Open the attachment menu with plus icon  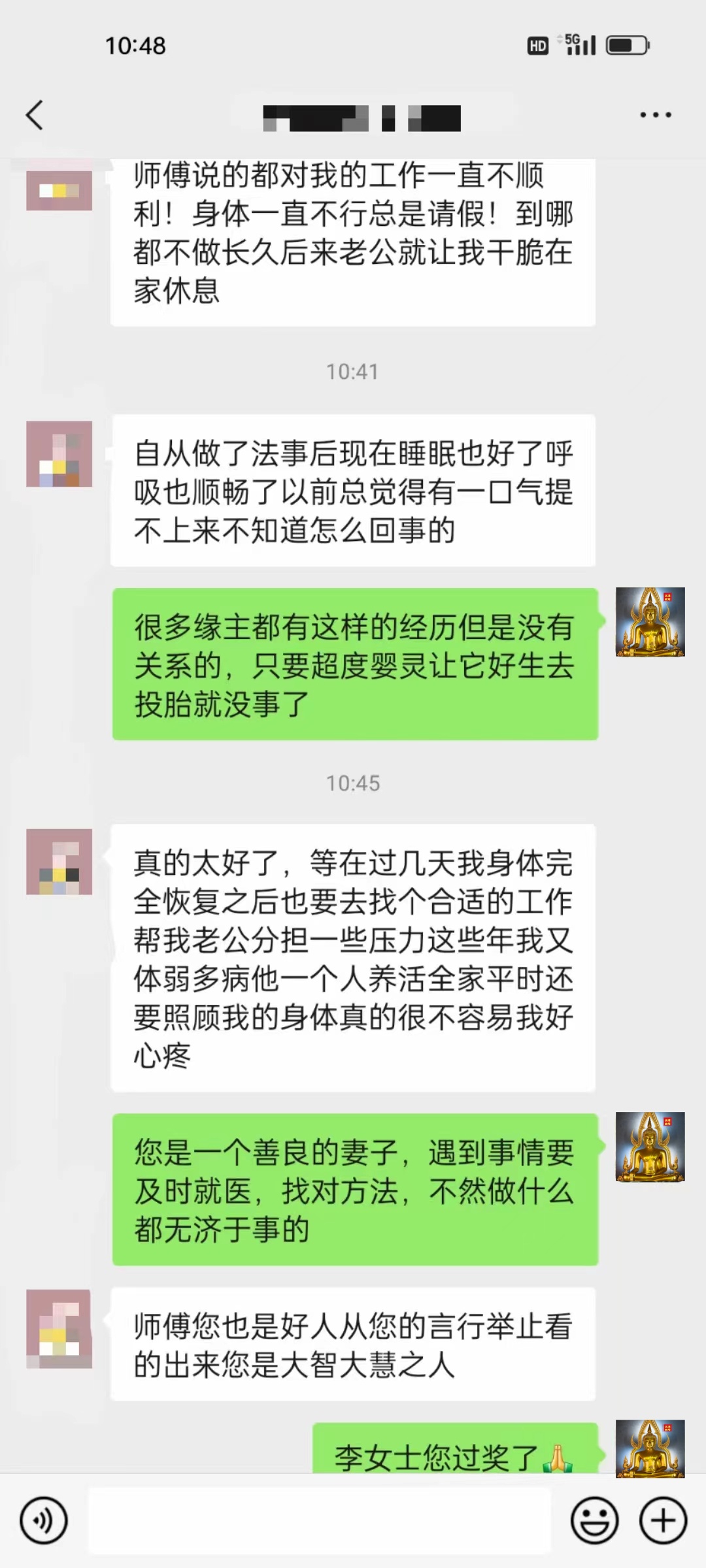click(x=662, y=1520)
